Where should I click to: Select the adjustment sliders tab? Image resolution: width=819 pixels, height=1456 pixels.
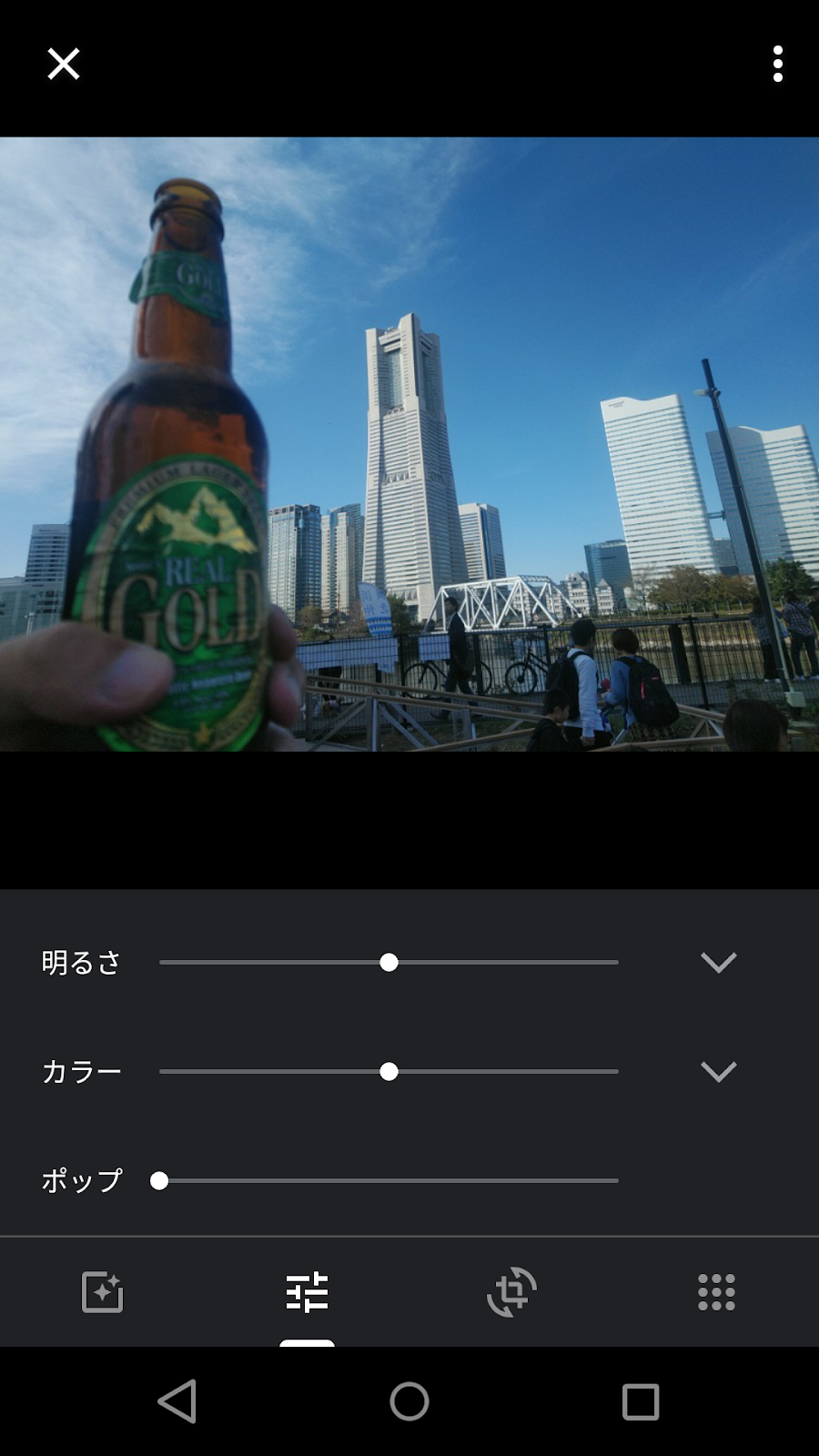point(307,1291)
